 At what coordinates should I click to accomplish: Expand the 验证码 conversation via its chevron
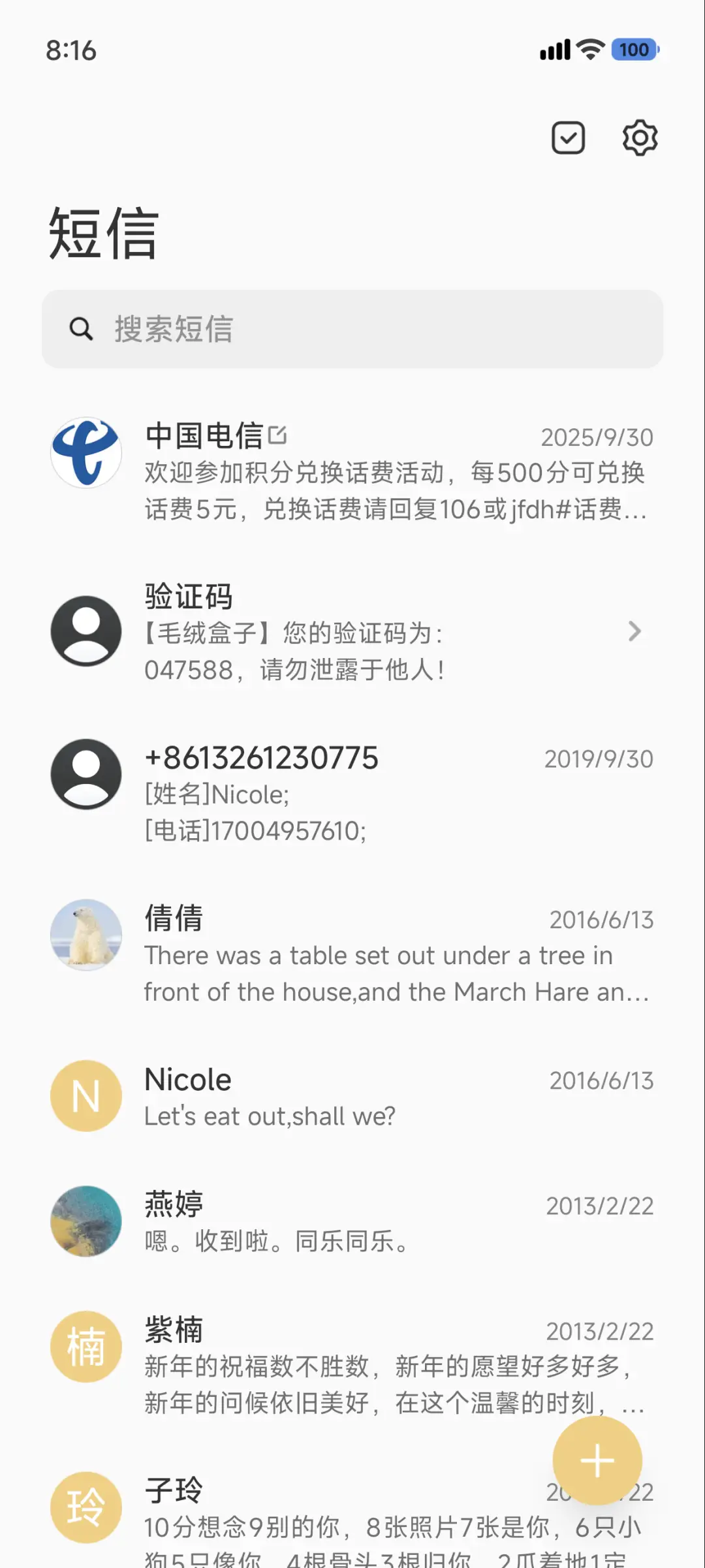[x=634, y=631]
